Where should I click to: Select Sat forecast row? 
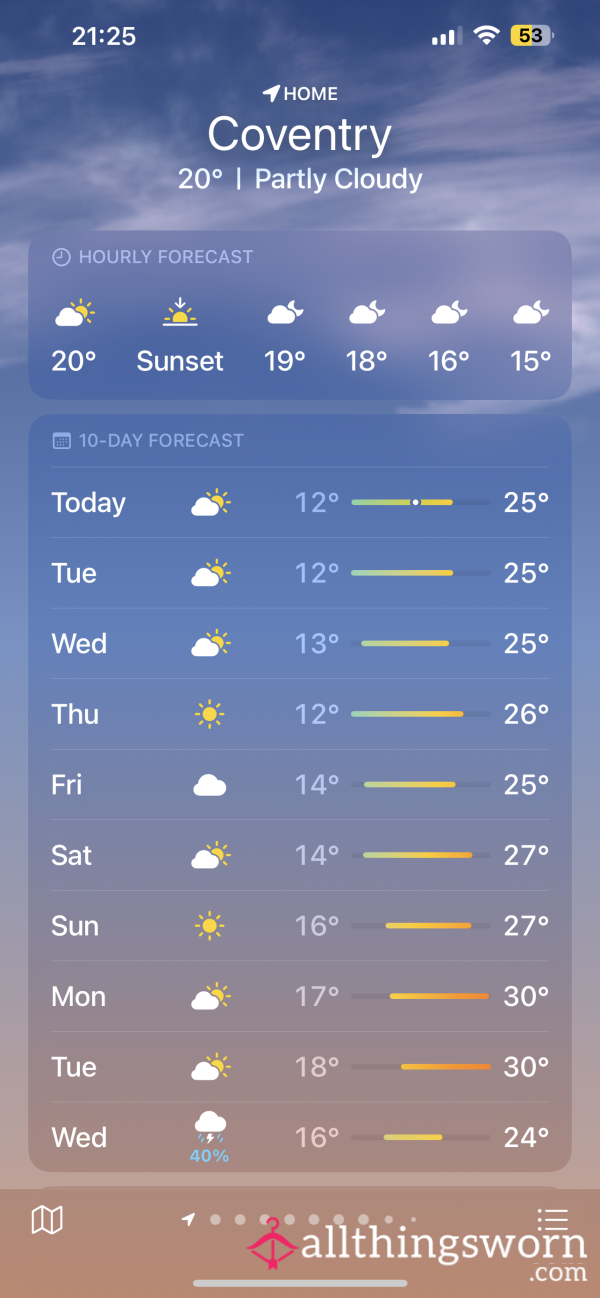(300, 856)
